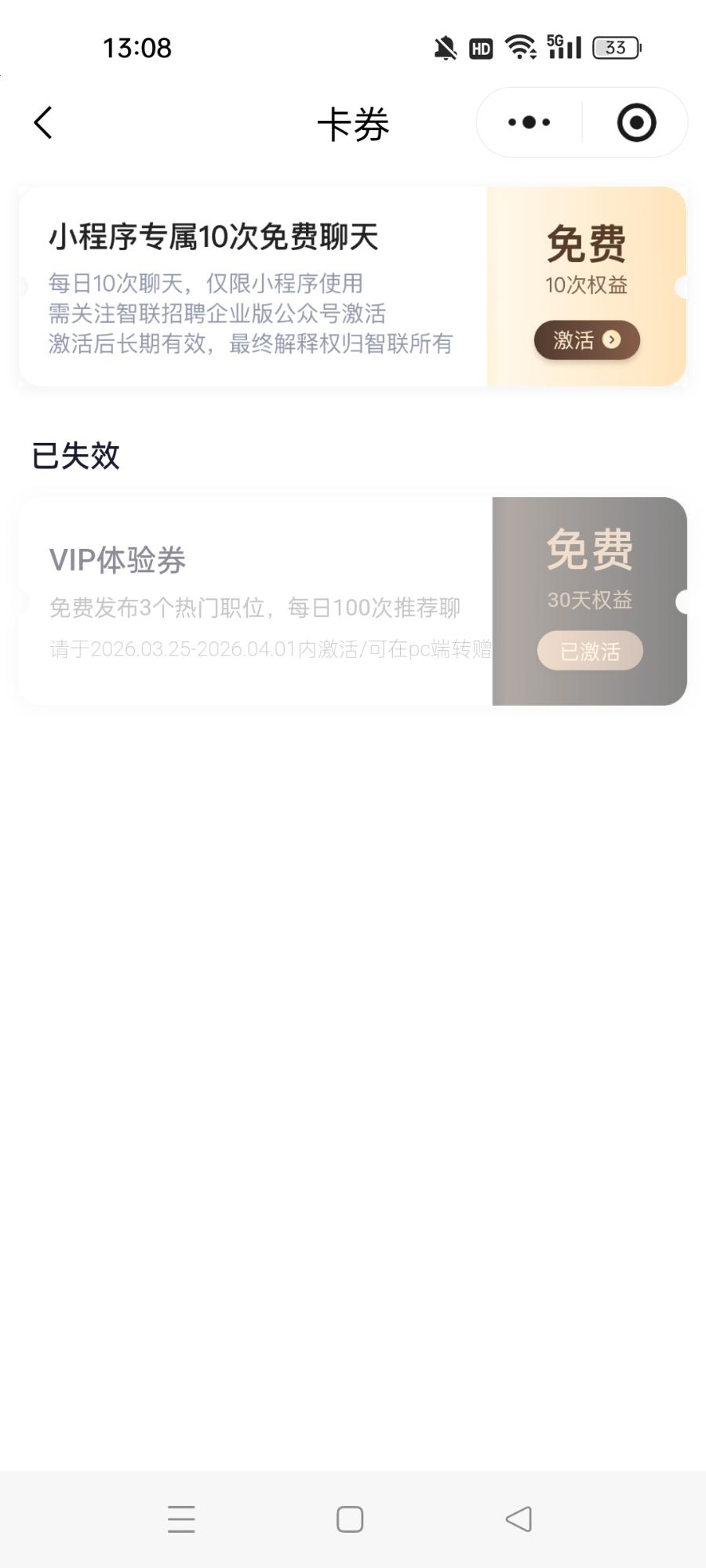Tap the recent apps icon in bottom navigation
The width and height of the screenshot is (706, 1568).
pyautogui.click(x=181, y=1519)
